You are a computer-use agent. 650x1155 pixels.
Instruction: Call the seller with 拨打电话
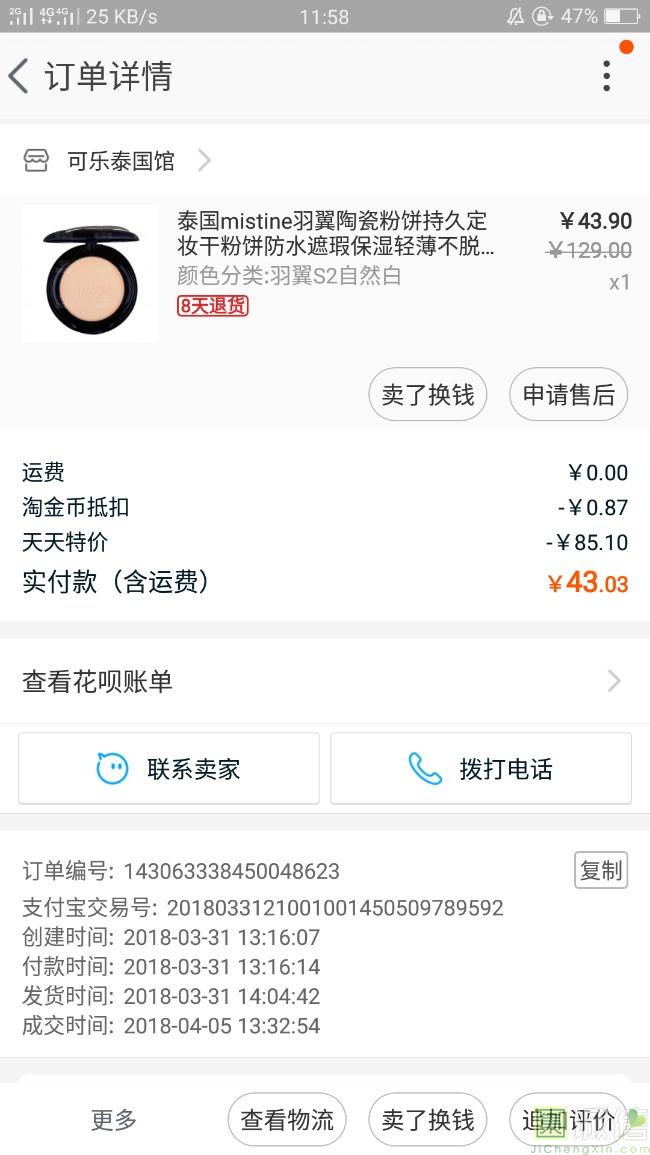[x=480, y=768]
